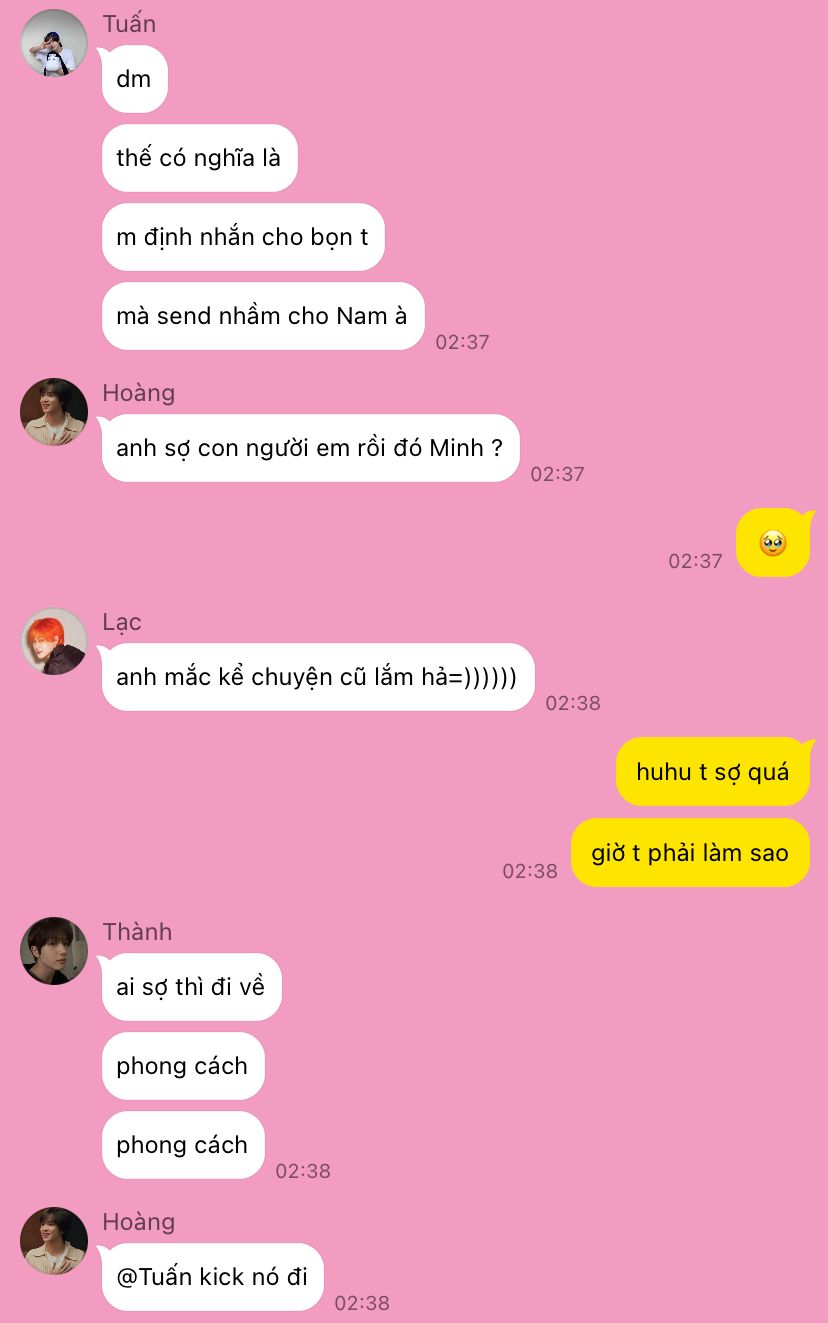The image size is (828, 1323).
Task: Tap Hoàng's avatar beside the "anh sợ con người" message
Action: (54, 412)
